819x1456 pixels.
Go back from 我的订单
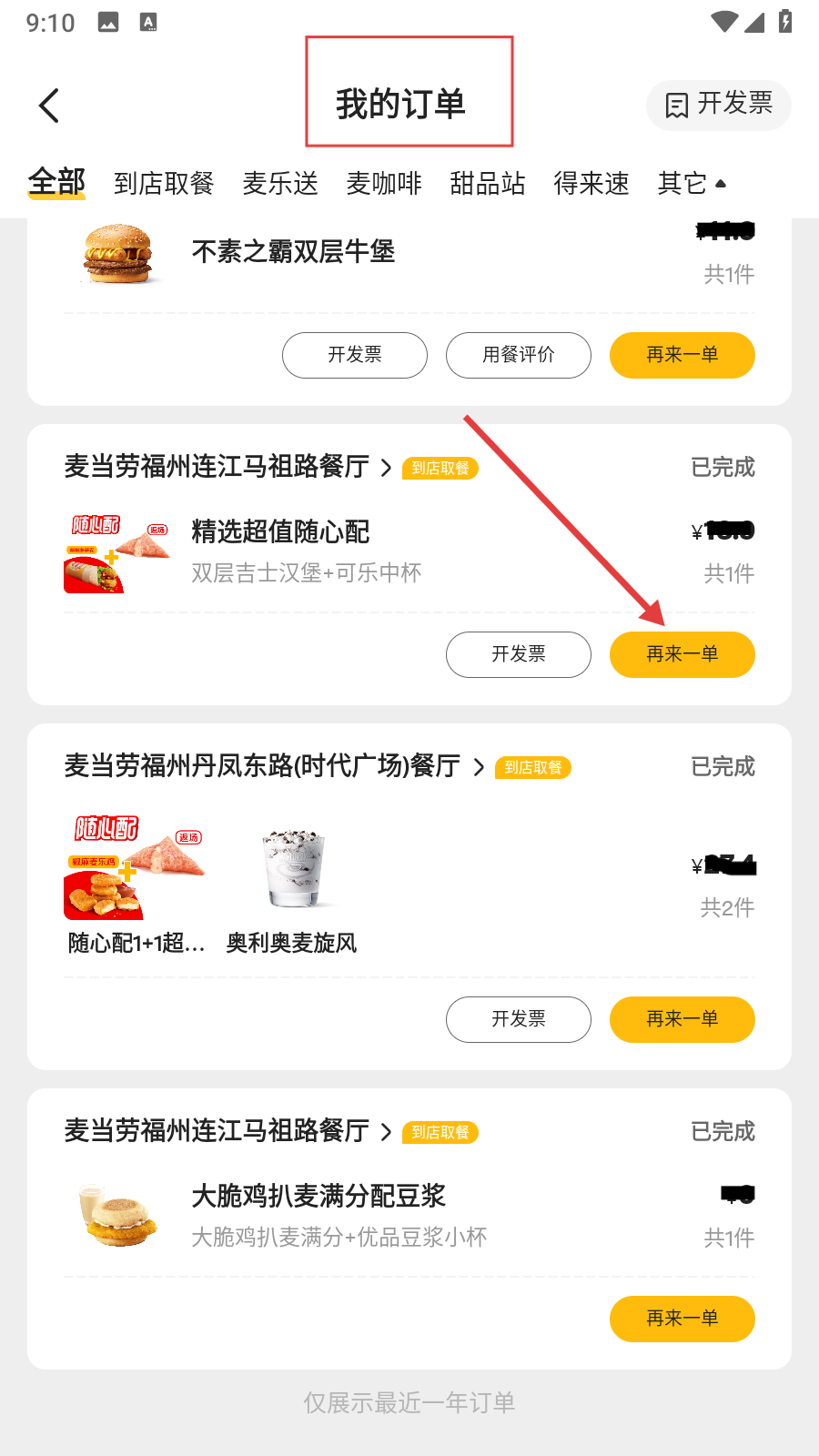[50, 106]
